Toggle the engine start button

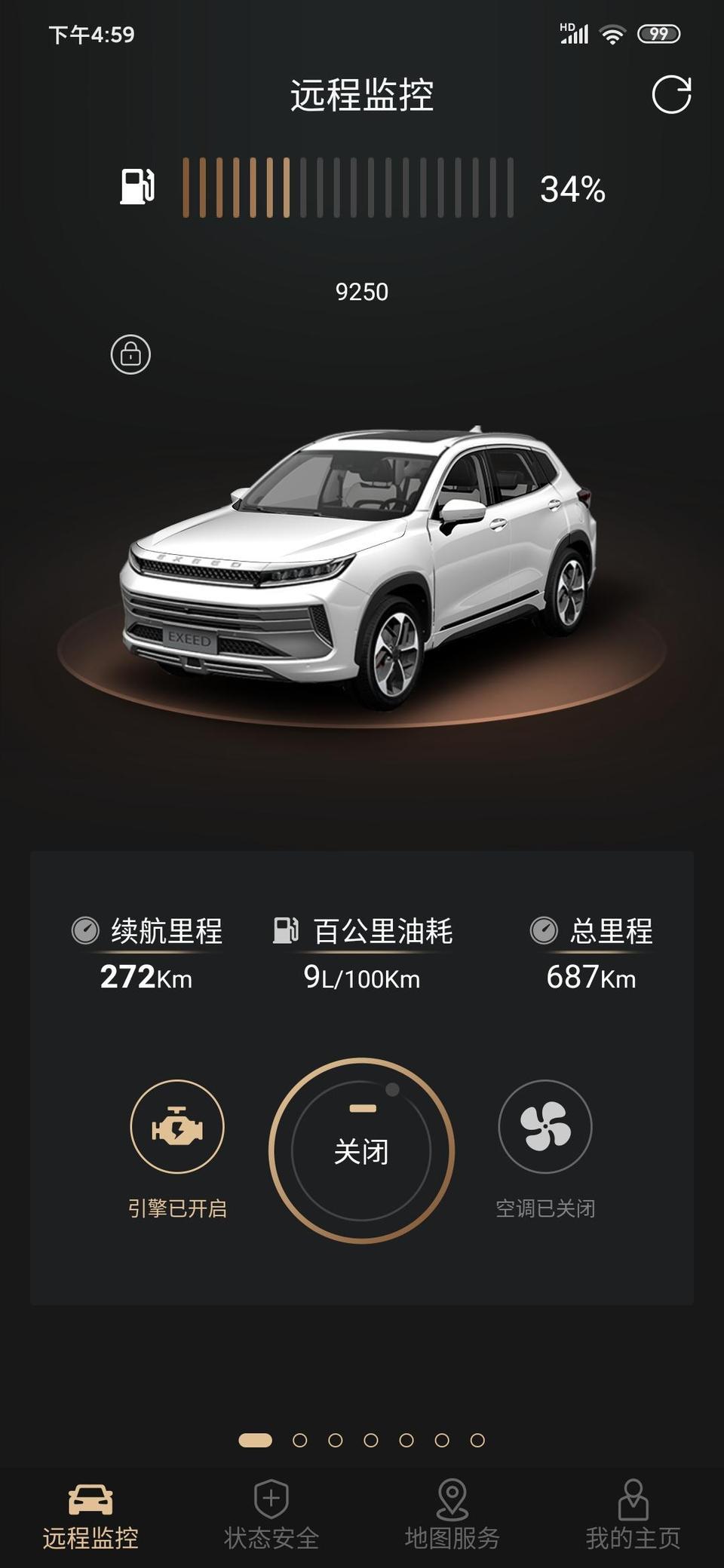coord(177,1126)
